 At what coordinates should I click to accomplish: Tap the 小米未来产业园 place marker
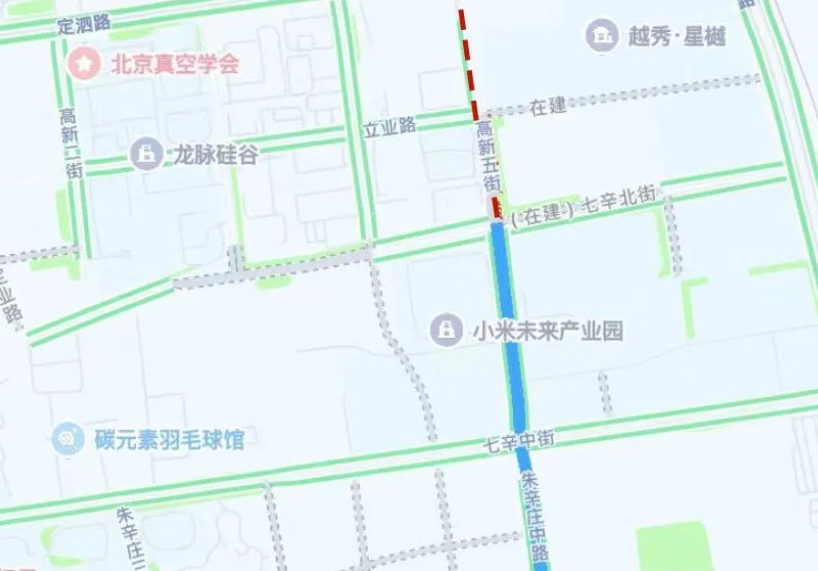pyautogui.click(x=446, y=330)
